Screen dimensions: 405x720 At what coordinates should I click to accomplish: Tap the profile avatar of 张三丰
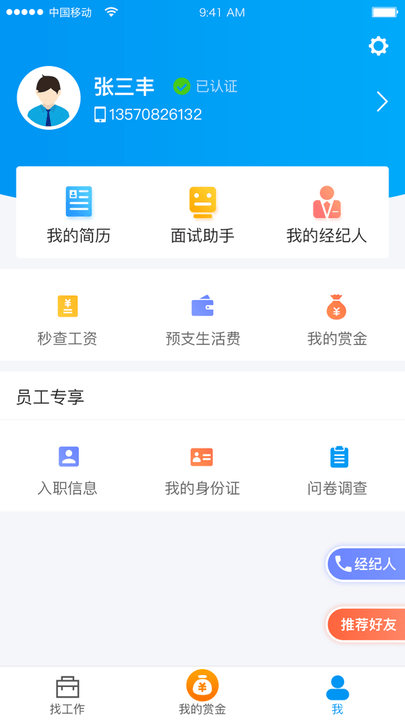[x=49, y=98]
